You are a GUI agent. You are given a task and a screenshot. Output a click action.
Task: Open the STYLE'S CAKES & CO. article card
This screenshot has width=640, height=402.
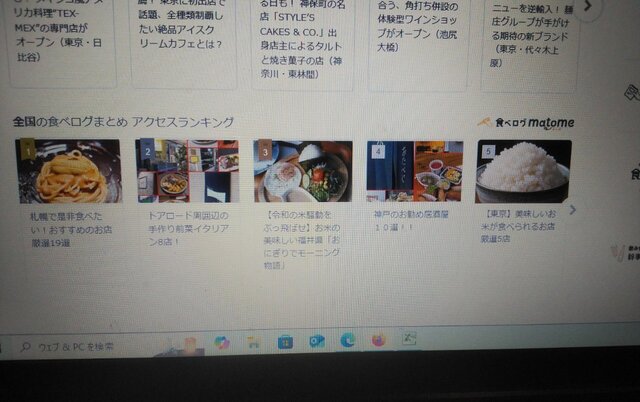(x=302, y=40)
